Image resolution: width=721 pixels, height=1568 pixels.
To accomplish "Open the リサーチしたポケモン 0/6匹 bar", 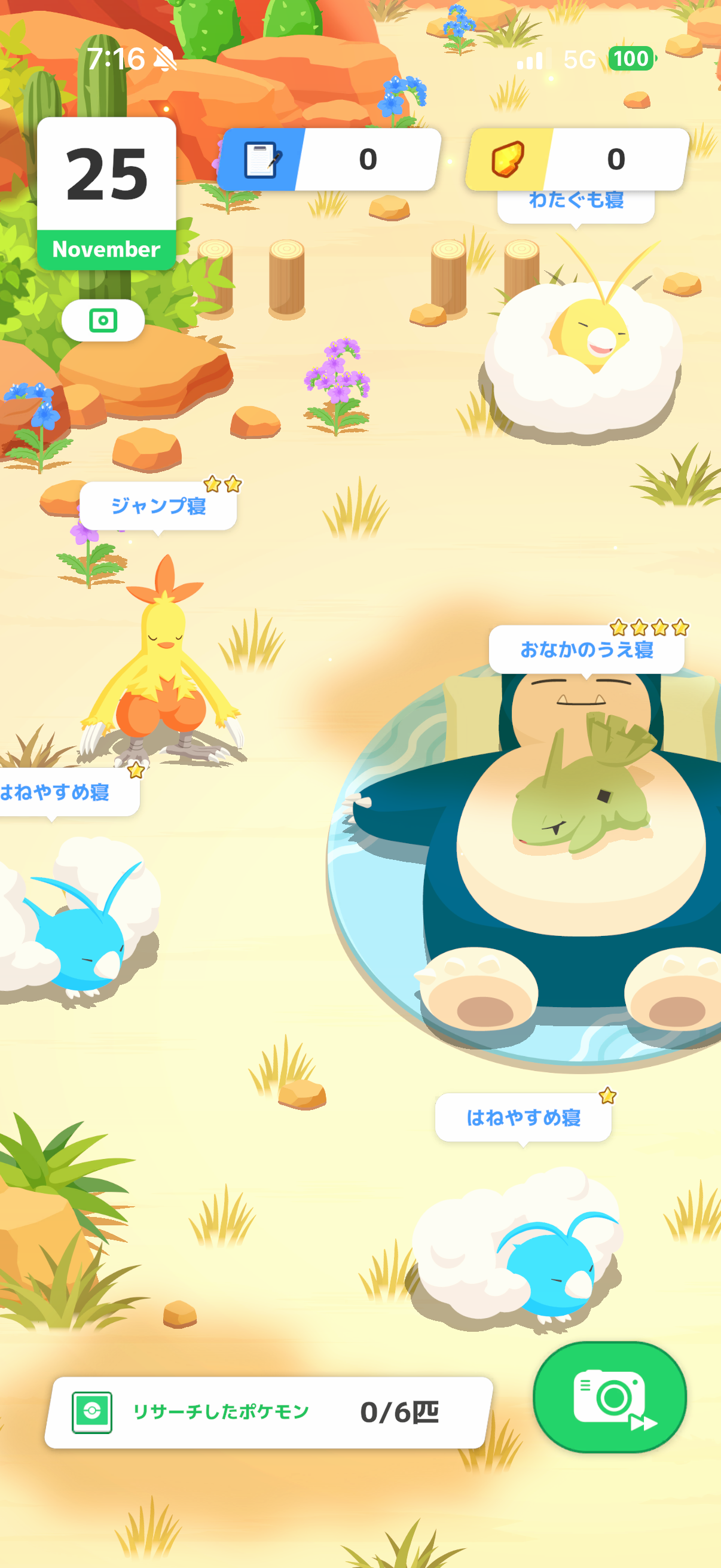I will pyautogui.click(x=268, y=1412).
